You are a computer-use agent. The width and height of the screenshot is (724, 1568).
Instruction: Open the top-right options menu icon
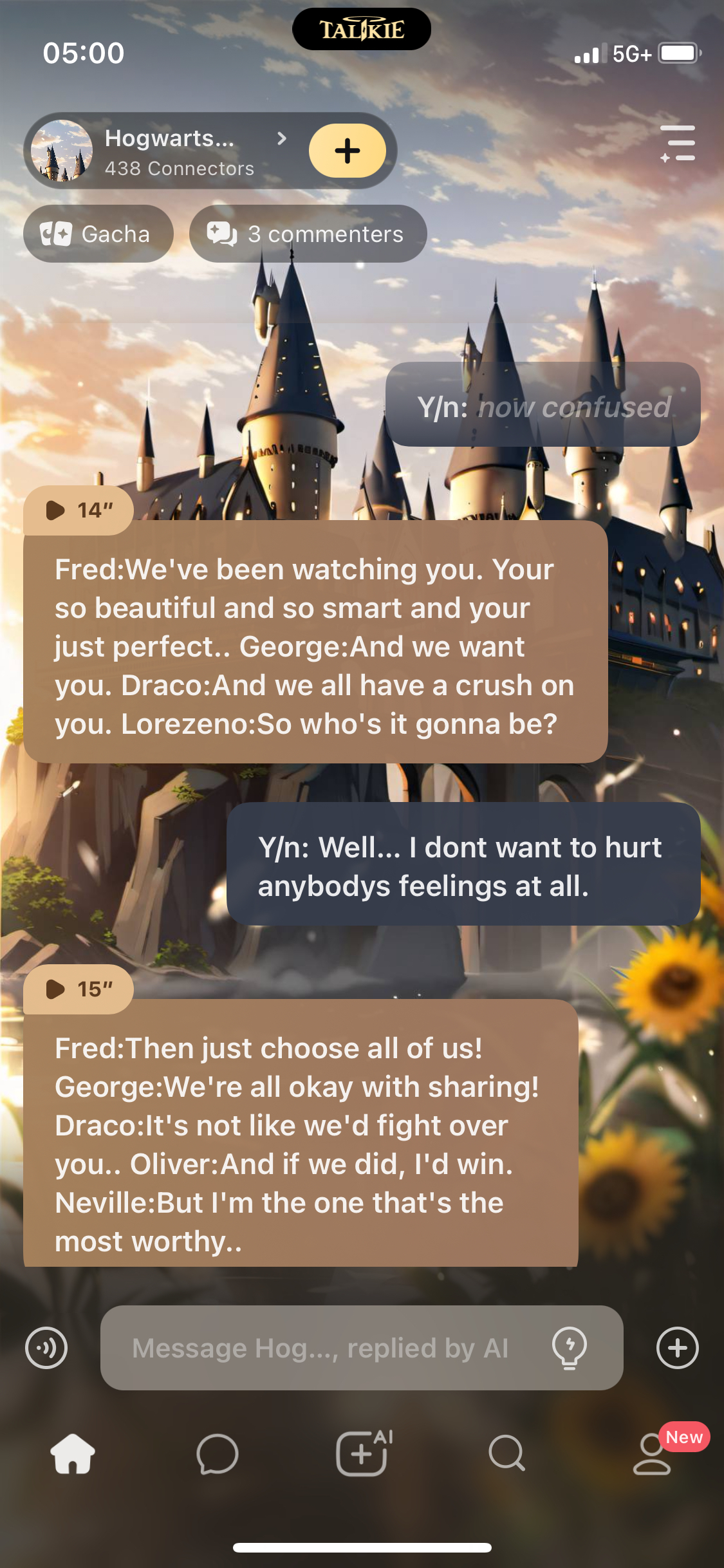click(678, 144)
